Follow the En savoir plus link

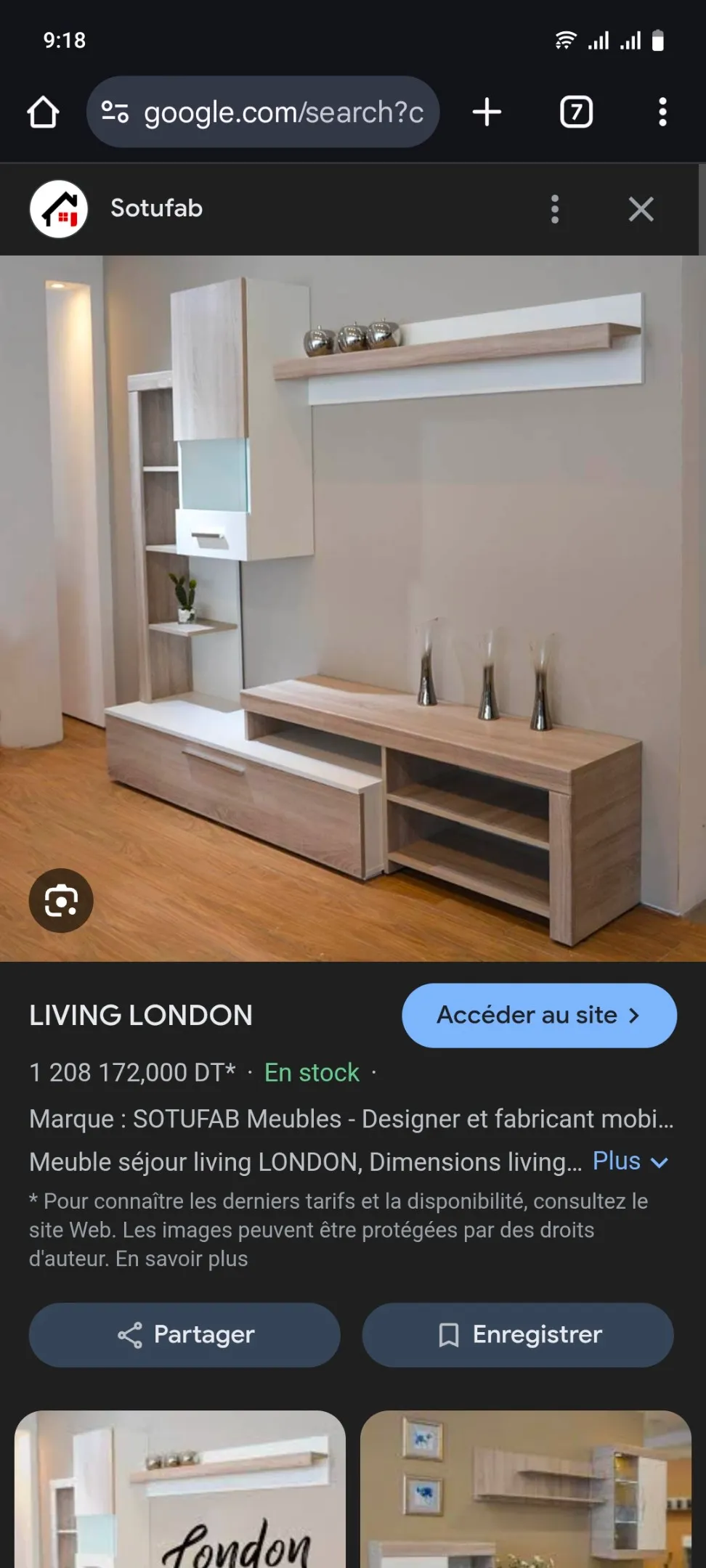182,1259
